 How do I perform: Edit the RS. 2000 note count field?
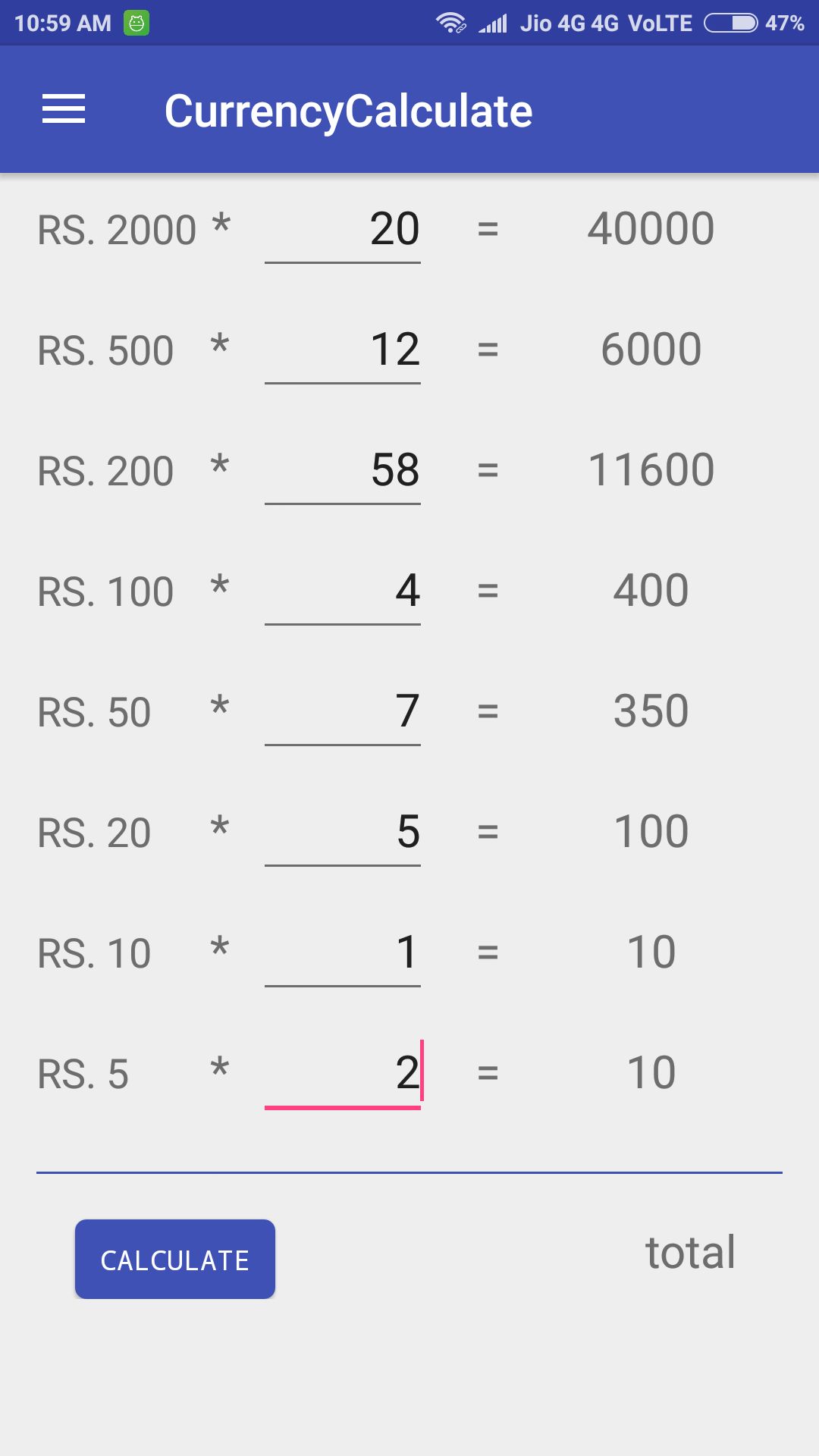click(343, 230)
